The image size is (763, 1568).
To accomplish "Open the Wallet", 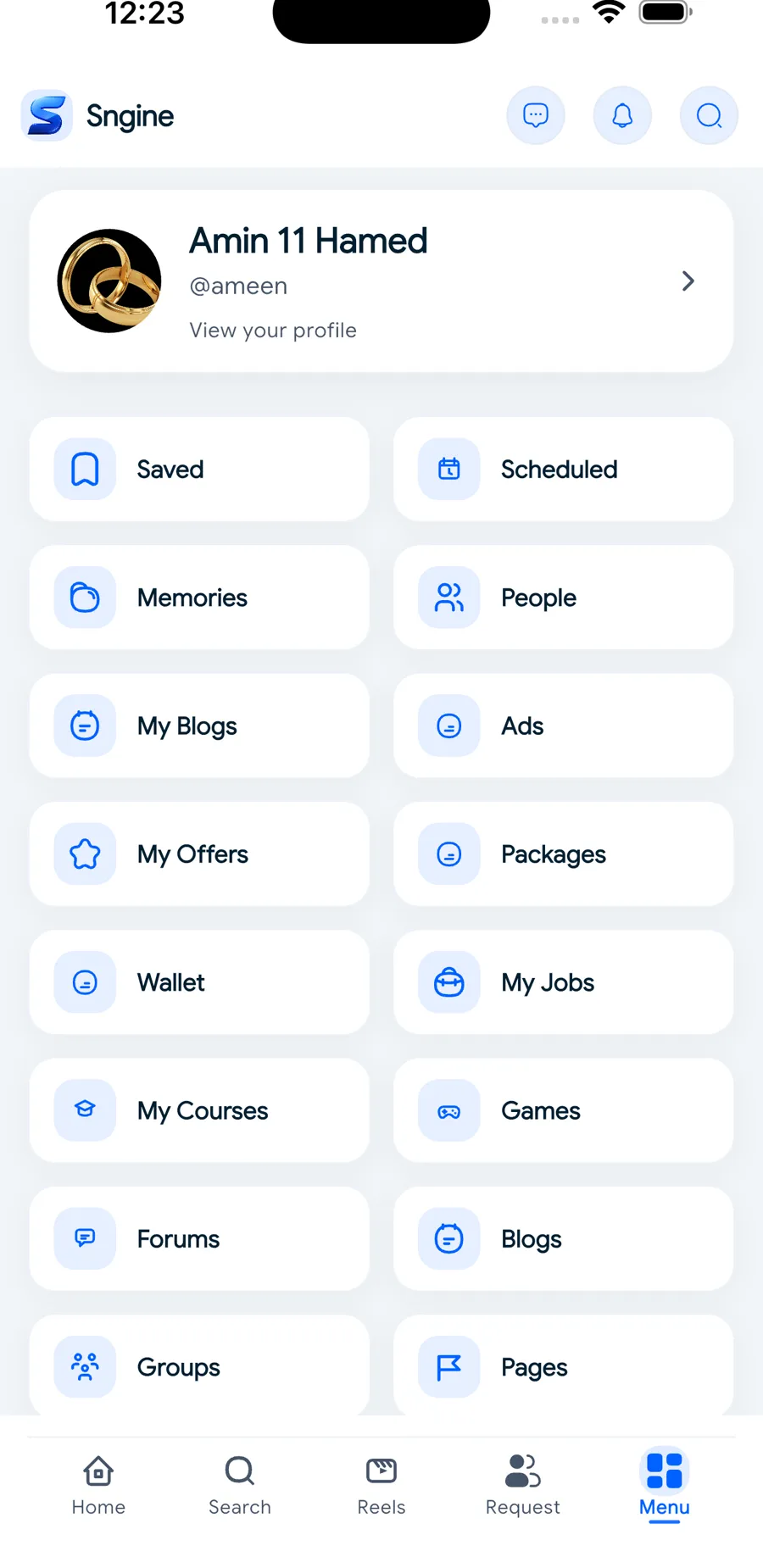I will [x=199, y=982].
